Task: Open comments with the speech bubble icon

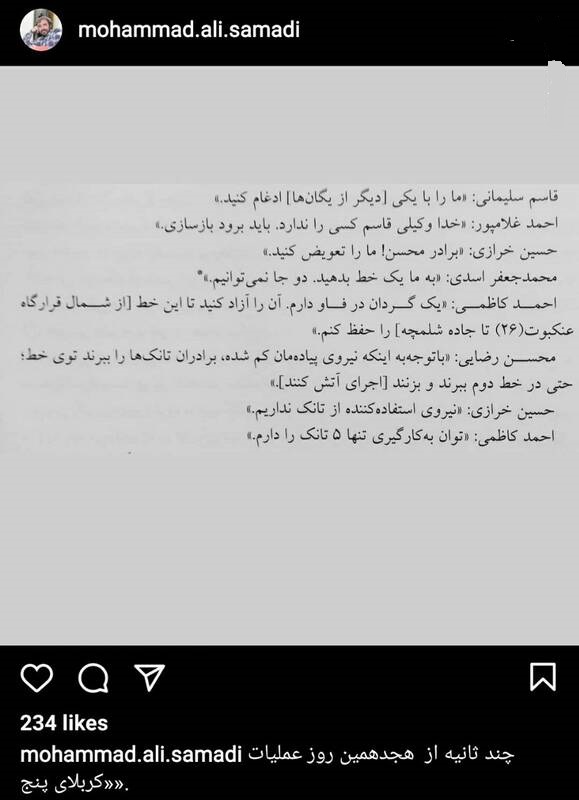Action: click(93, 678)
